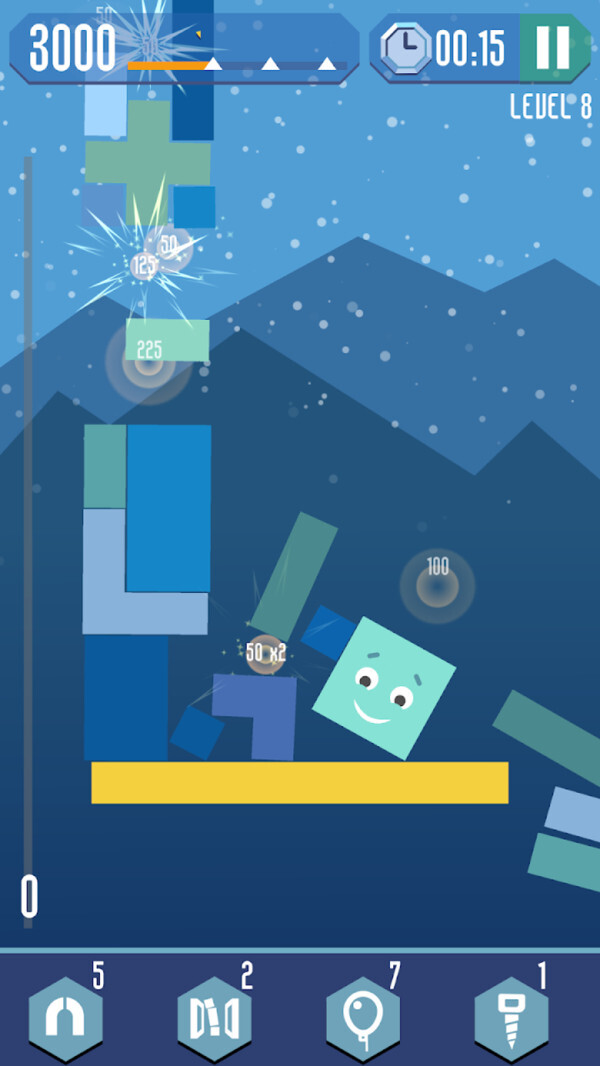Activate the block-splitting power-up
Screen dimensions: 600x1066
coord(213,1018)
